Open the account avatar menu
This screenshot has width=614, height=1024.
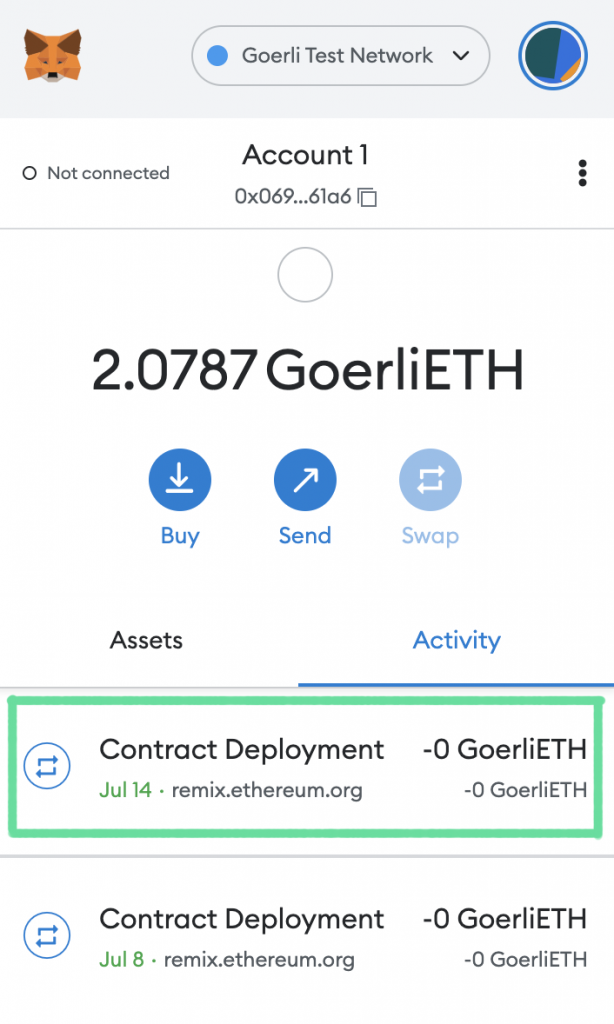pyautogui.click(x=553, y=56)
